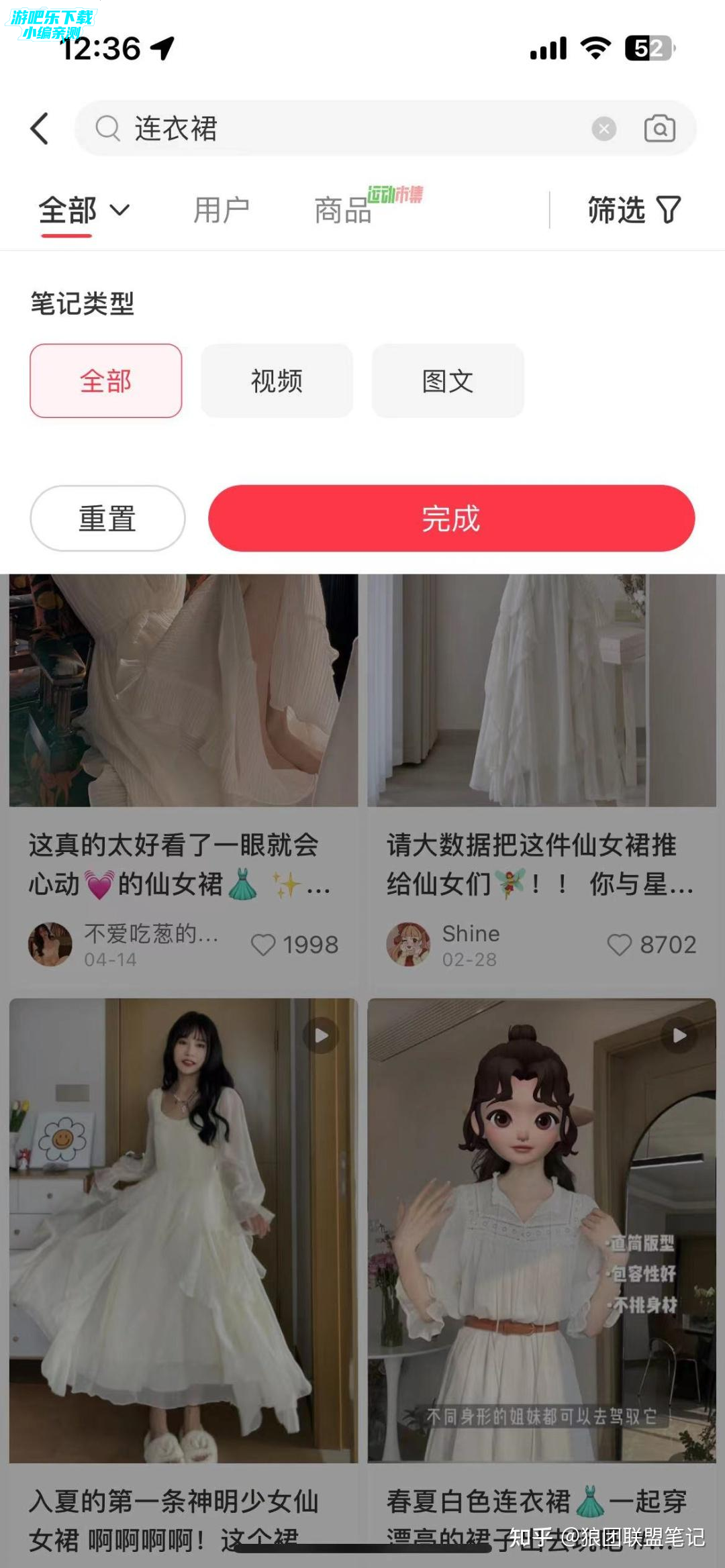Switch to the 用户 tab
Screen dimensions: 725x1568
tap(222, 210)
